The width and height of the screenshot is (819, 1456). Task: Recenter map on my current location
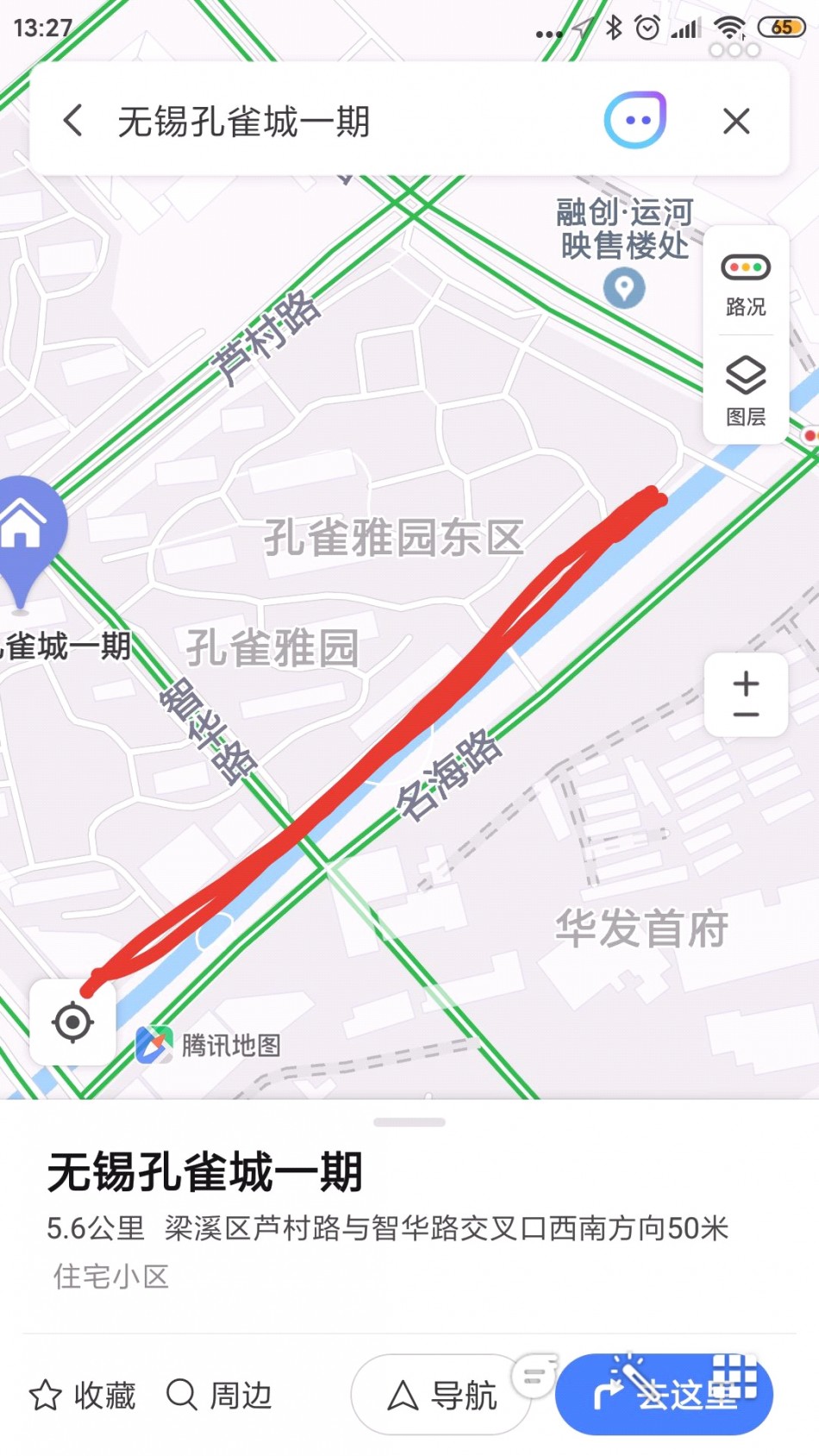click(73, 1023)
